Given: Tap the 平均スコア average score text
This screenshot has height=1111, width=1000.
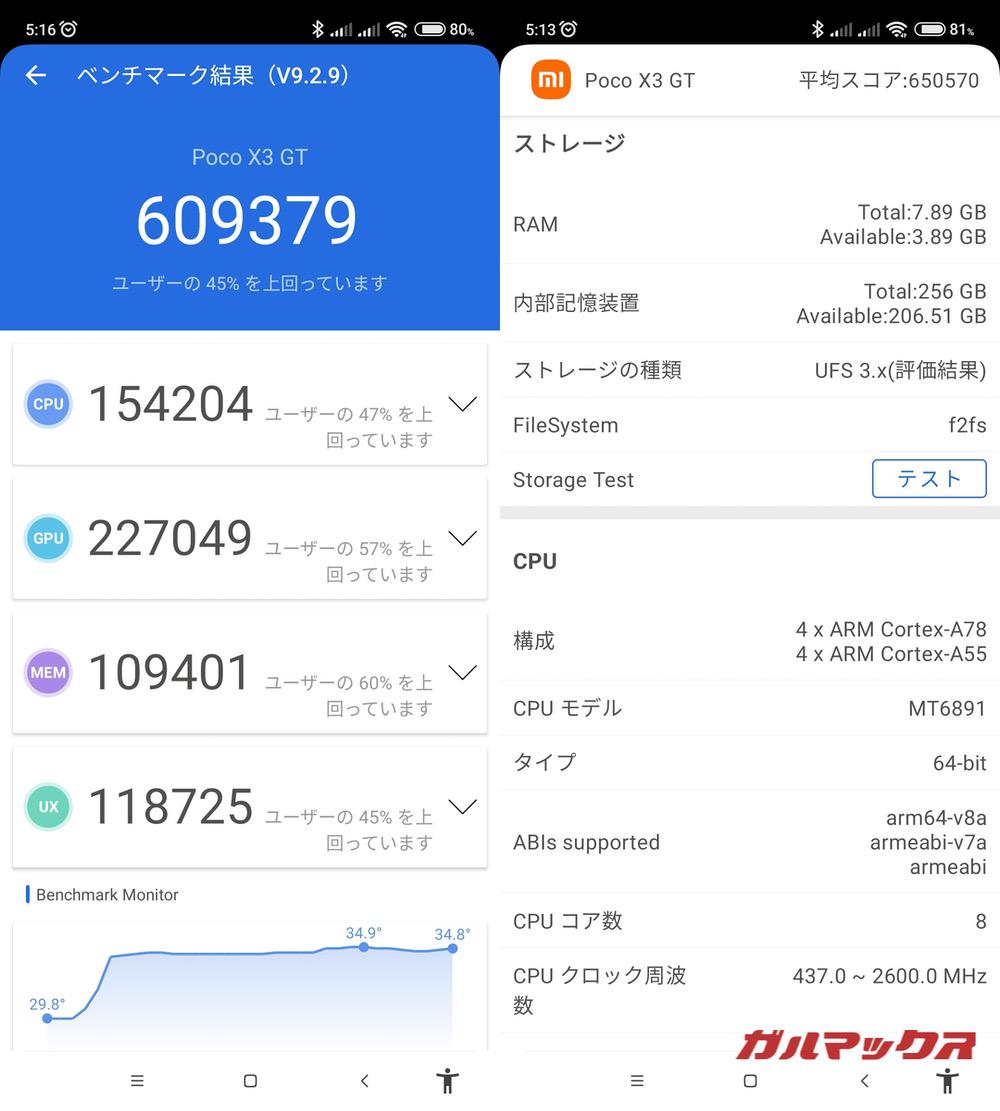Looking at the screenshot, I should 888,80.
